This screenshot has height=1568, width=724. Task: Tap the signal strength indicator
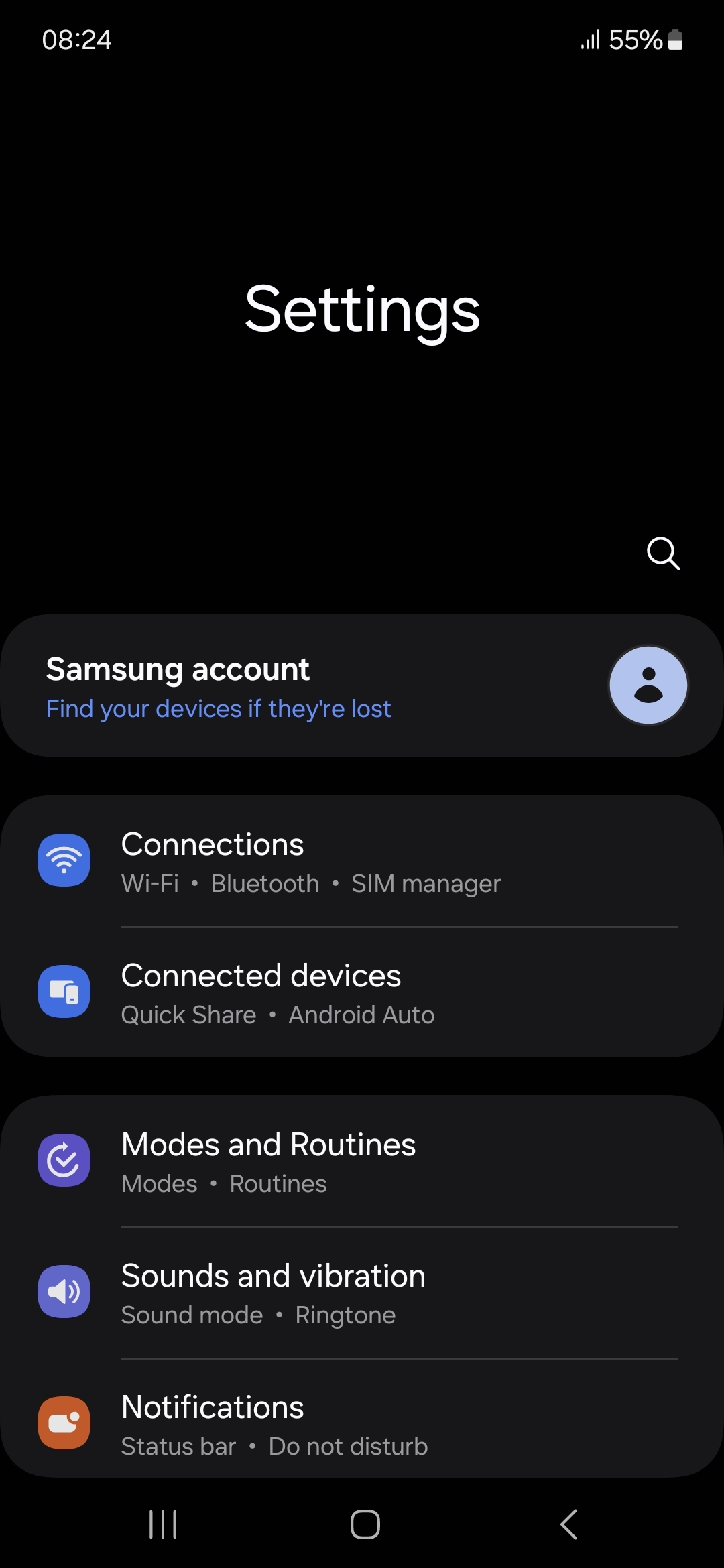point(590,40)
